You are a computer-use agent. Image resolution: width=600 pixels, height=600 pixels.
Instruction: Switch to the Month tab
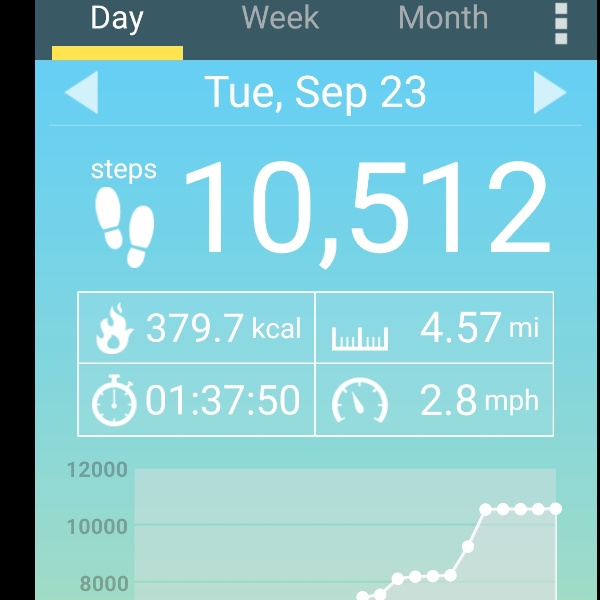pos(443,19)
